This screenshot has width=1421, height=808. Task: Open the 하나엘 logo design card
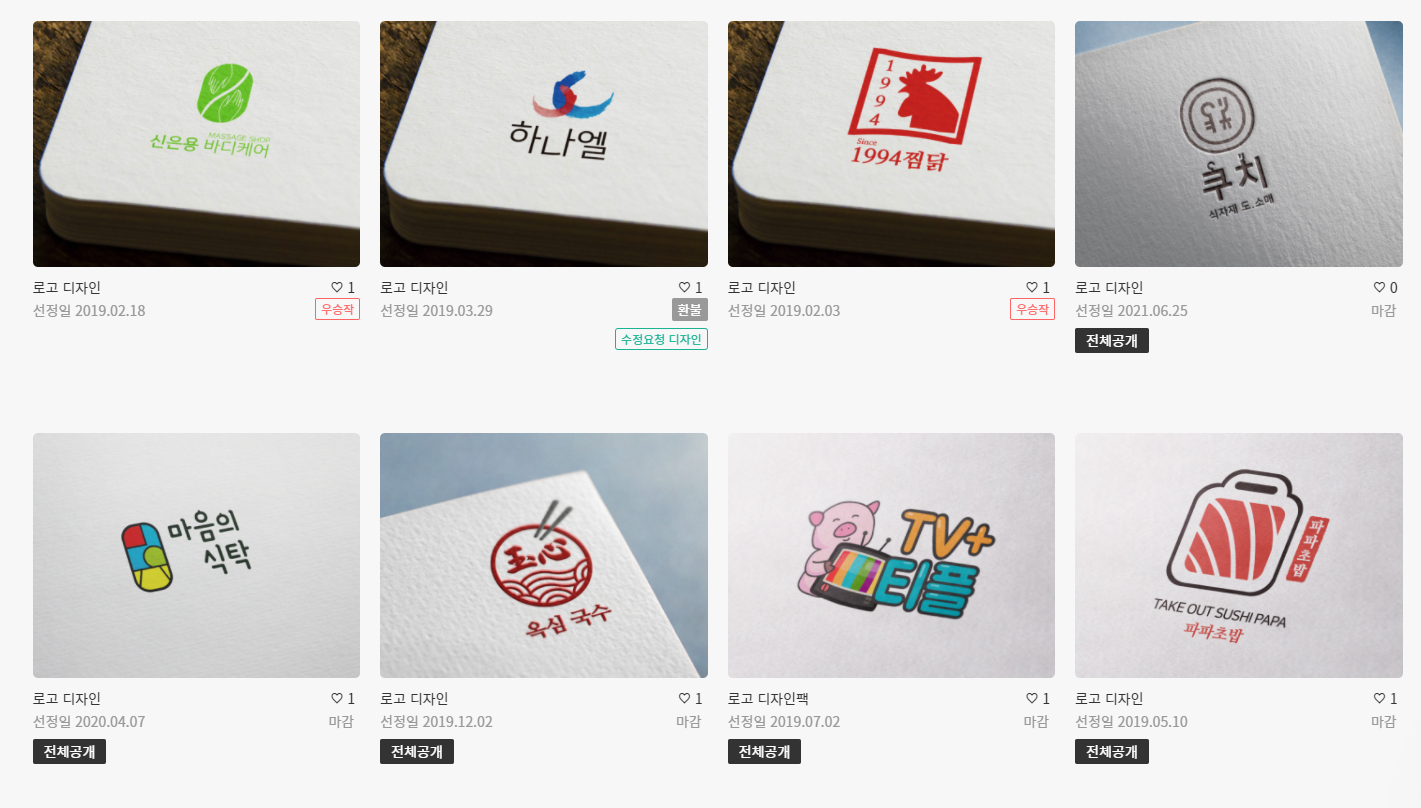click(543, 144)
